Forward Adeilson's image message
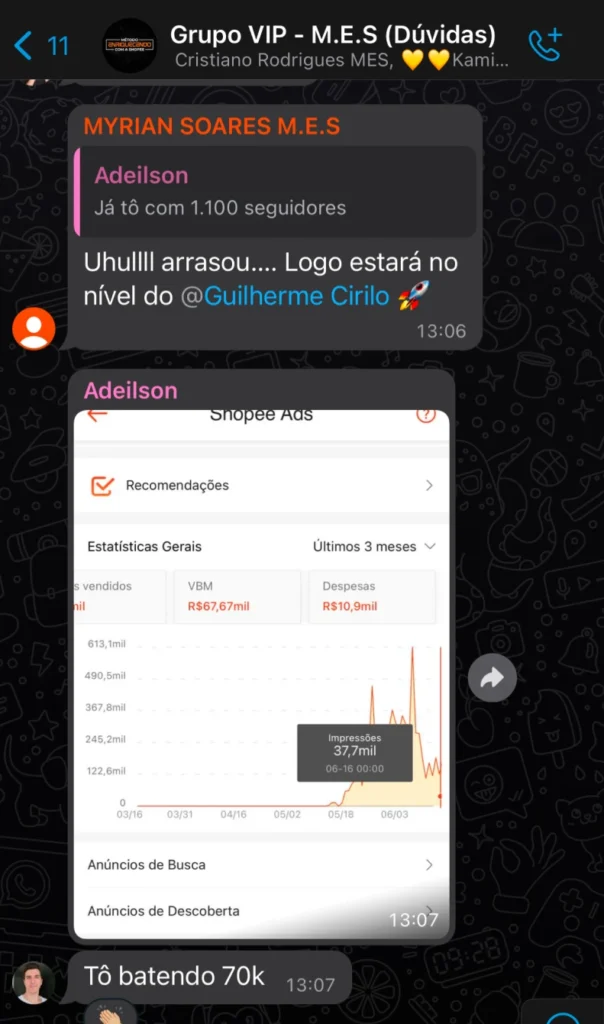 coord(492,678)
